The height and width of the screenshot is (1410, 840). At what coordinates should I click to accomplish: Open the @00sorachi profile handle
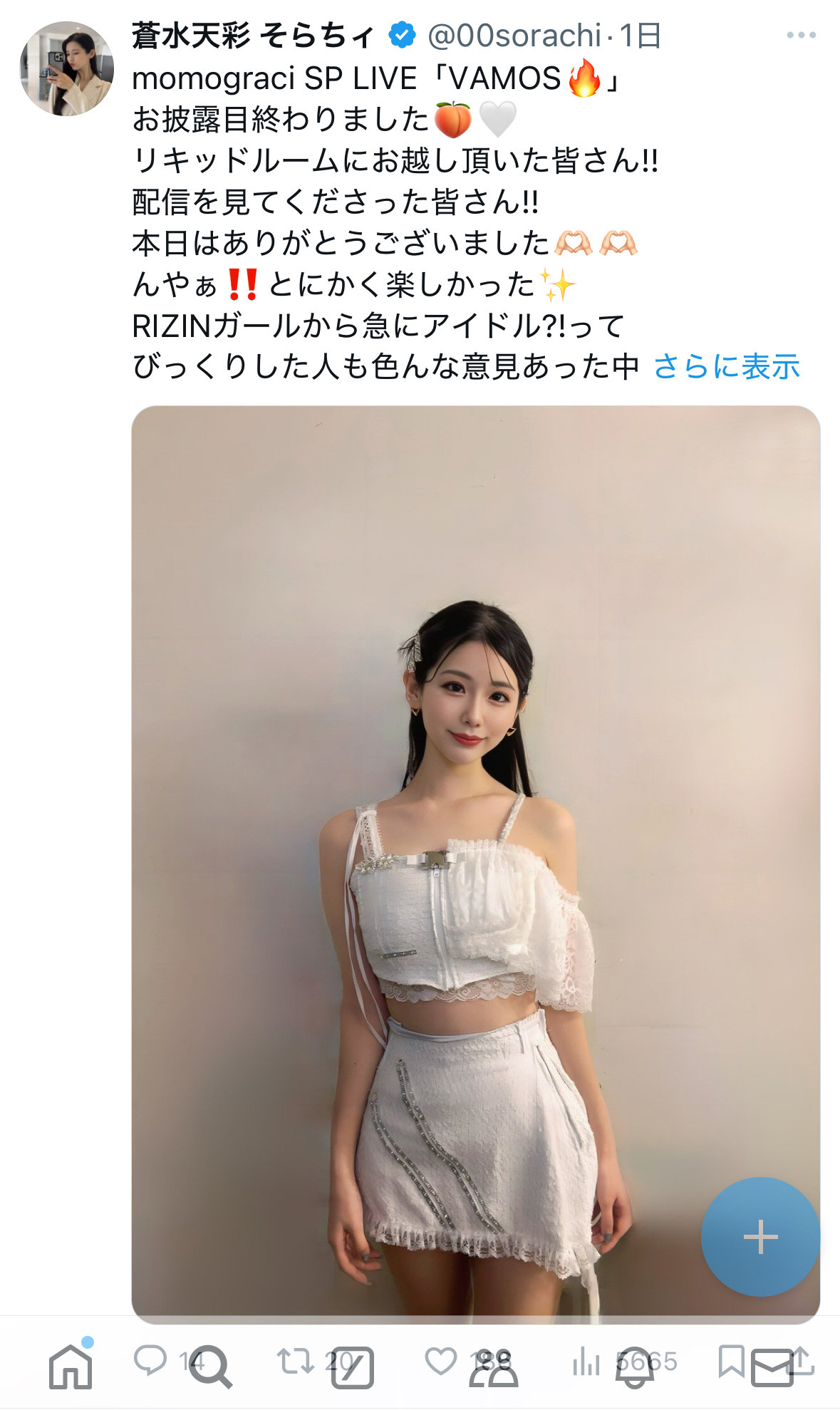(514, 36)
